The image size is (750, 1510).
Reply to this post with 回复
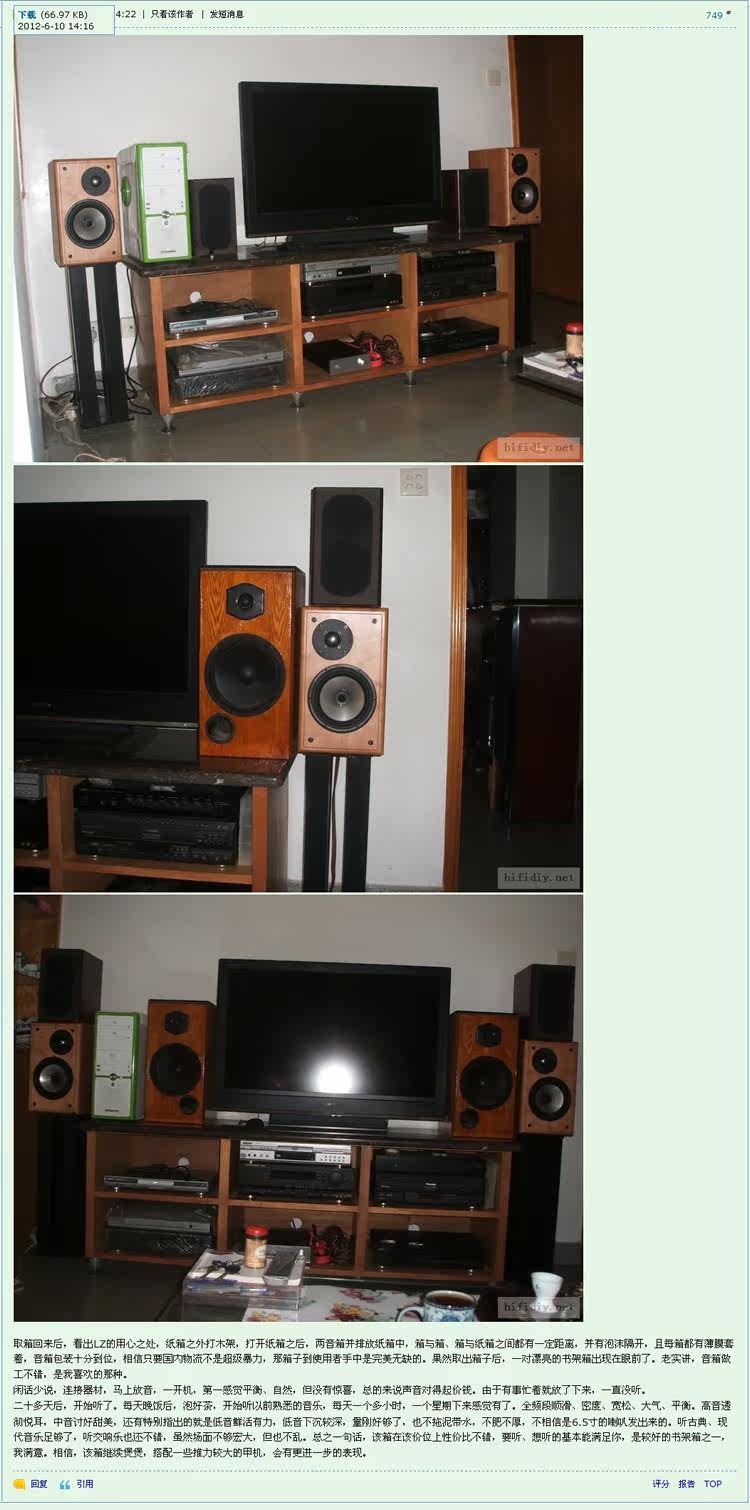tap(38, 1484)
